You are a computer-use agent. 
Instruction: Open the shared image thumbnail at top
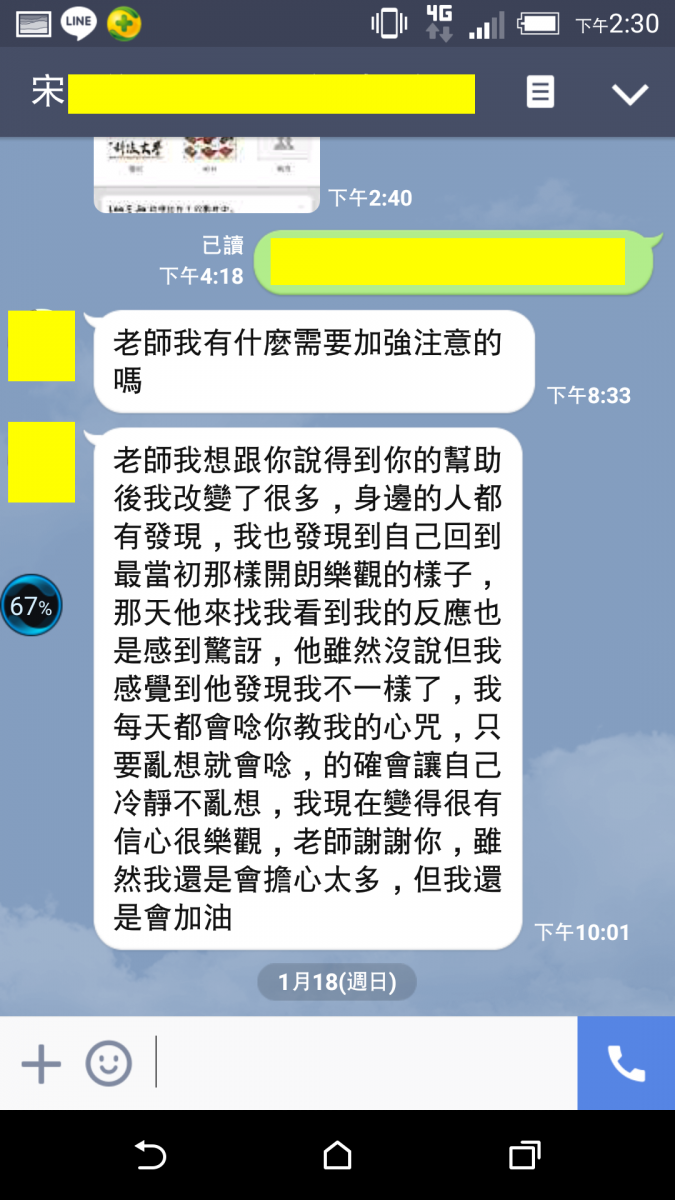(207, 174)
